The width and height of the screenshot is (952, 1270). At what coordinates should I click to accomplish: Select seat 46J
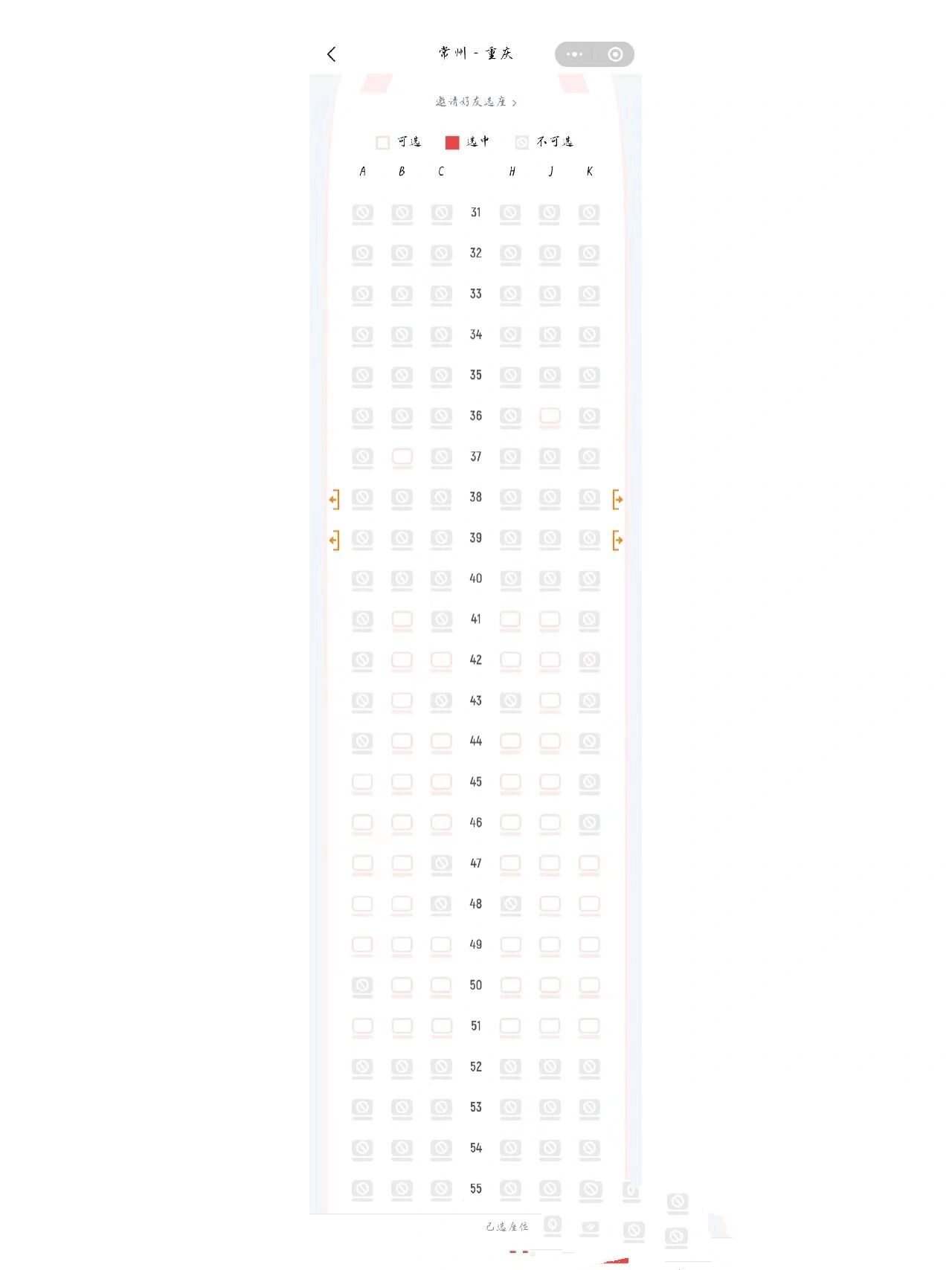(550, 823)
